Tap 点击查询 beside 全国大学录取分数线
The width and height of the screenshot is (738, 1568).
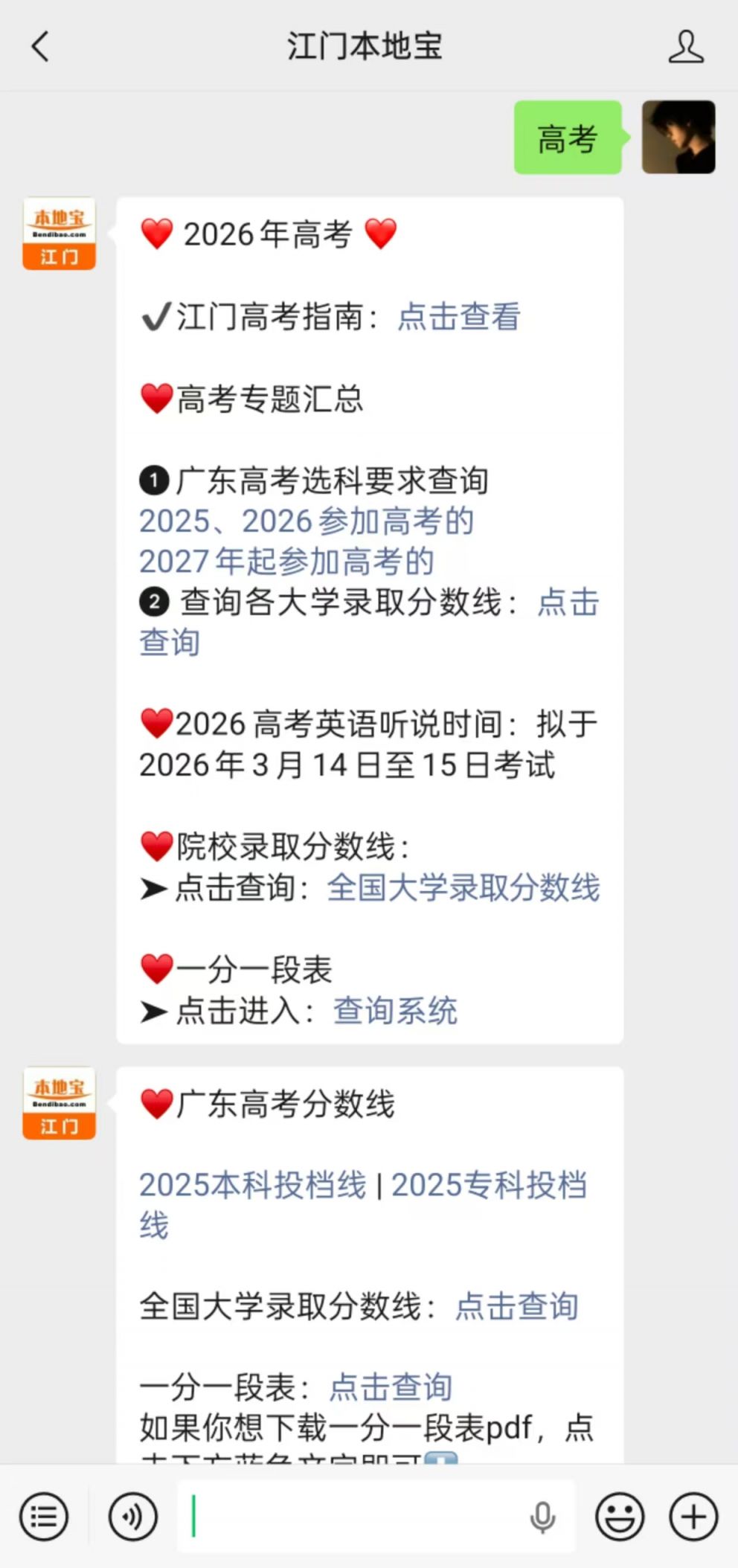point(516,1306)
